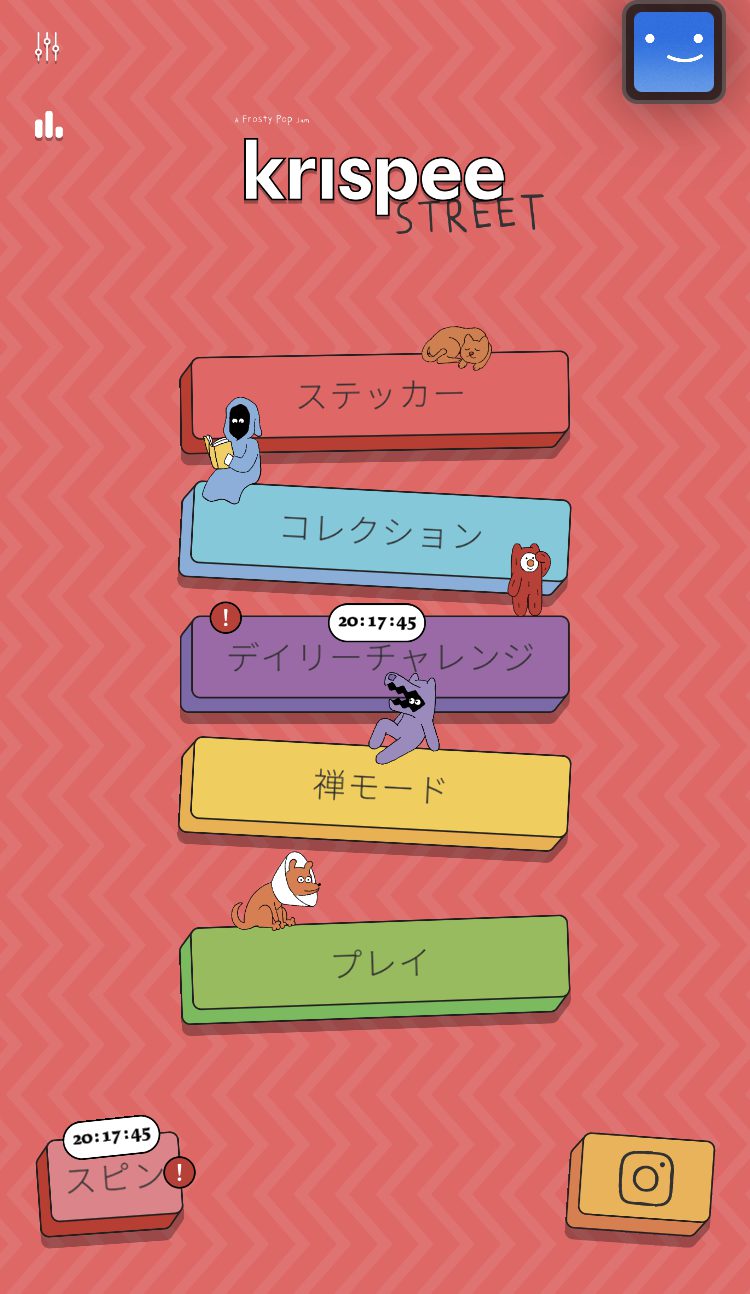The width and height of the screenshot is (750, 1294).
Task: Open the Instagram link button
Action: tap(645, 1178)
